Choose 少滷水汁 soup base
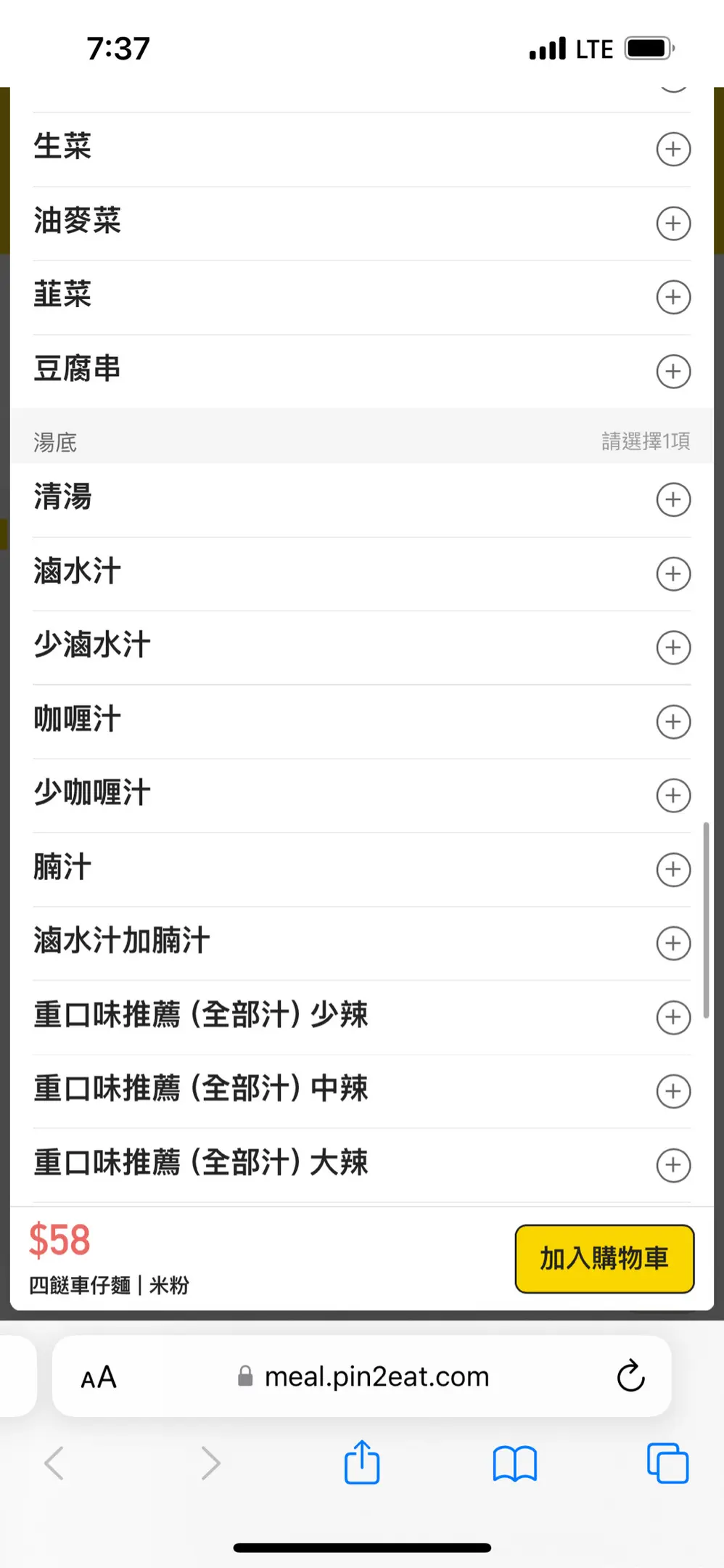The width and height of the screenshot is (724, 1568). (673, 648)
